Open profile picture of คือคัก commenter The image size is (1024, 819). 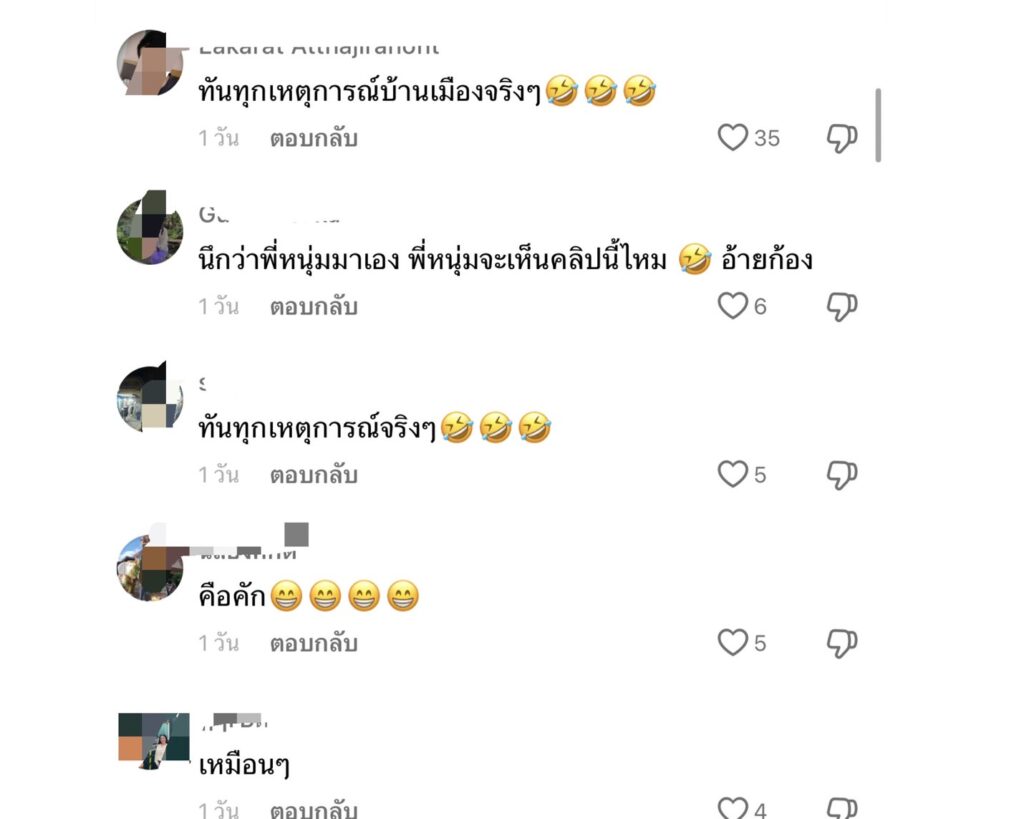[x=151, y=567]
